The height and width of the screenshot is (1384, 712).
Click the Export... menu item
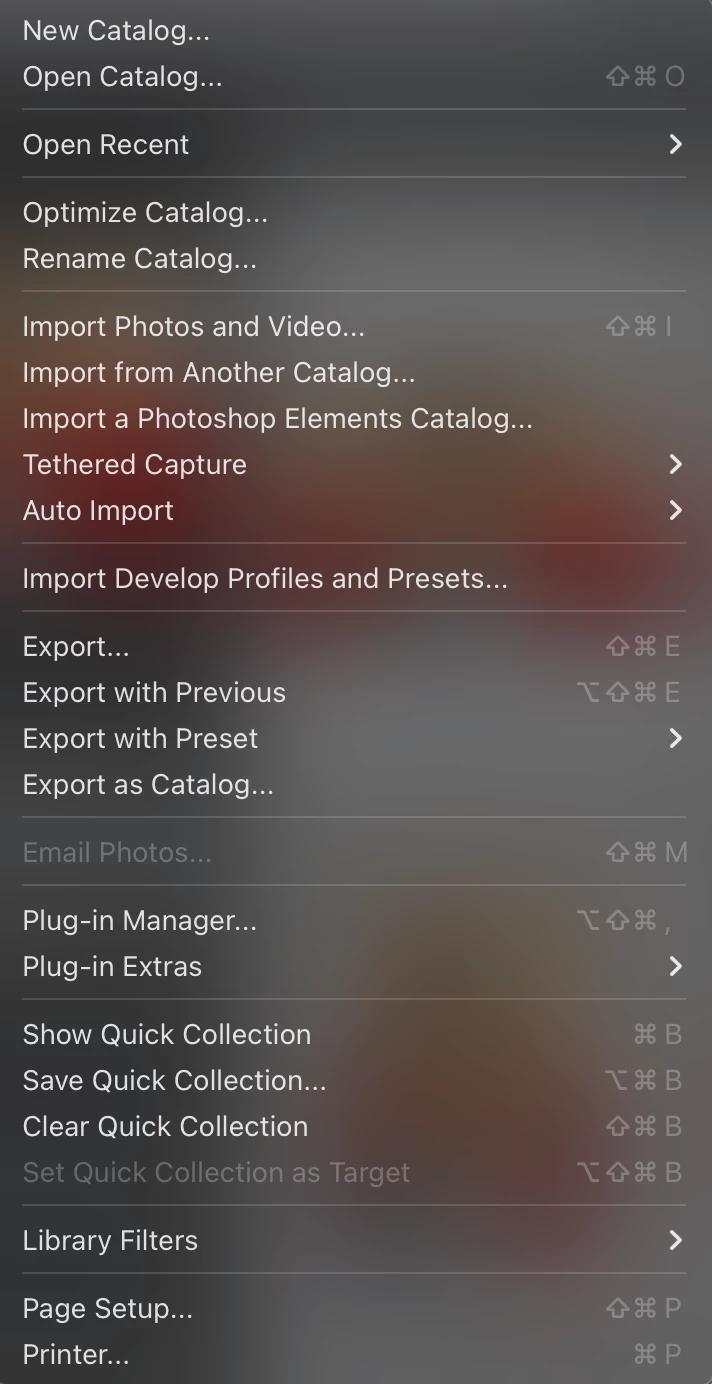click(76, 647)
